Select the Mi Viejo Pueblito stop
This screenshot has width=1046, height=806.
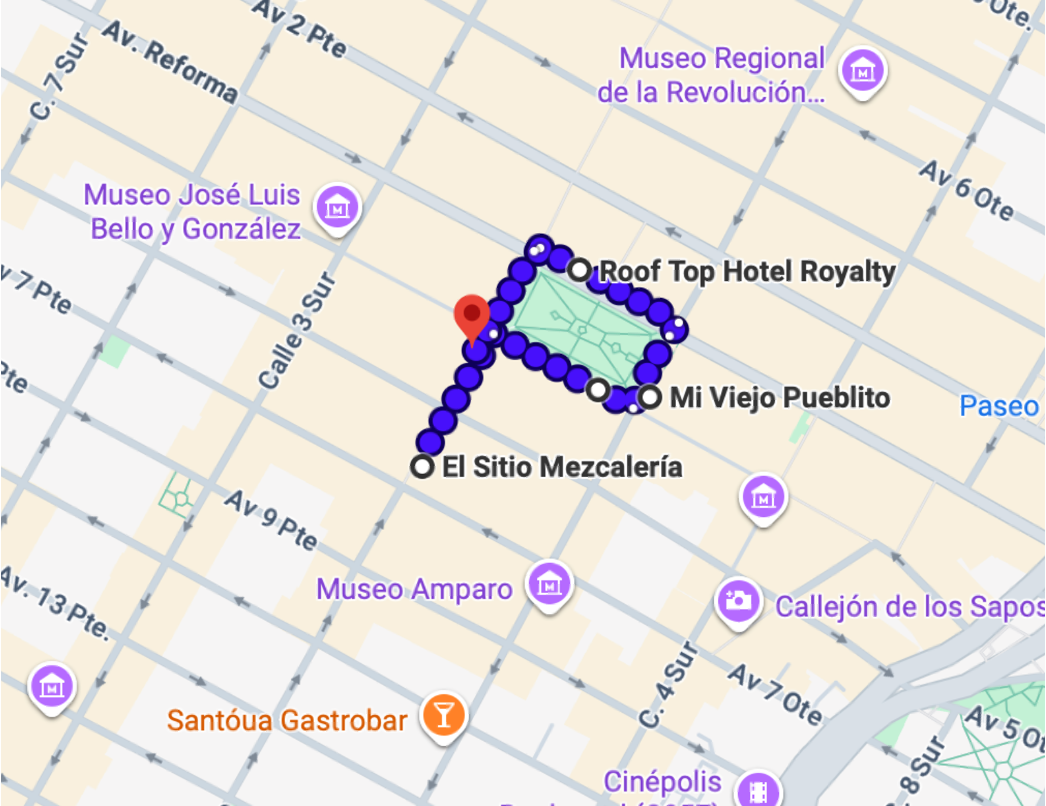[x=650, y=397]
